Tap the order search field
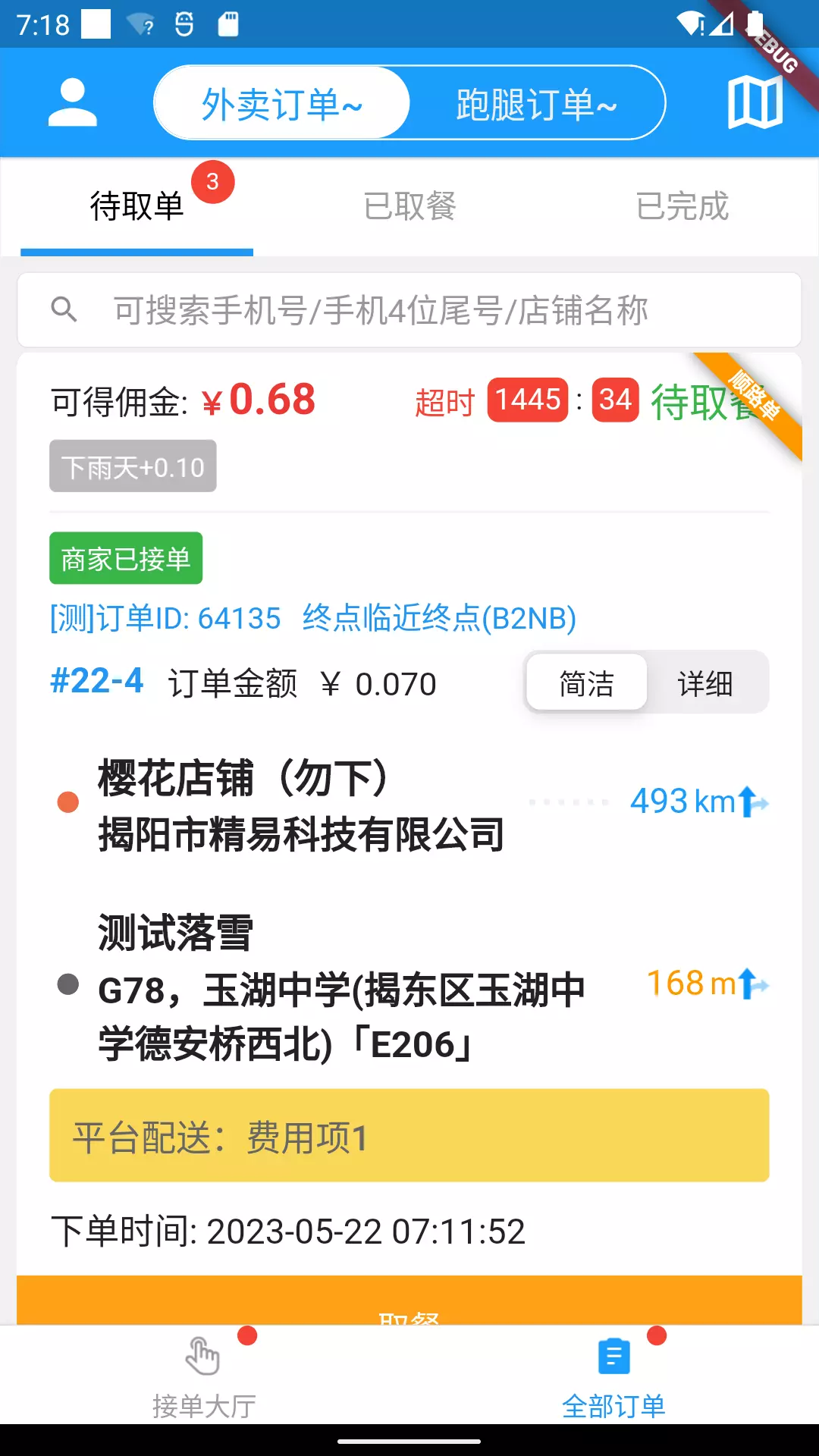 [x=409, y=310]
